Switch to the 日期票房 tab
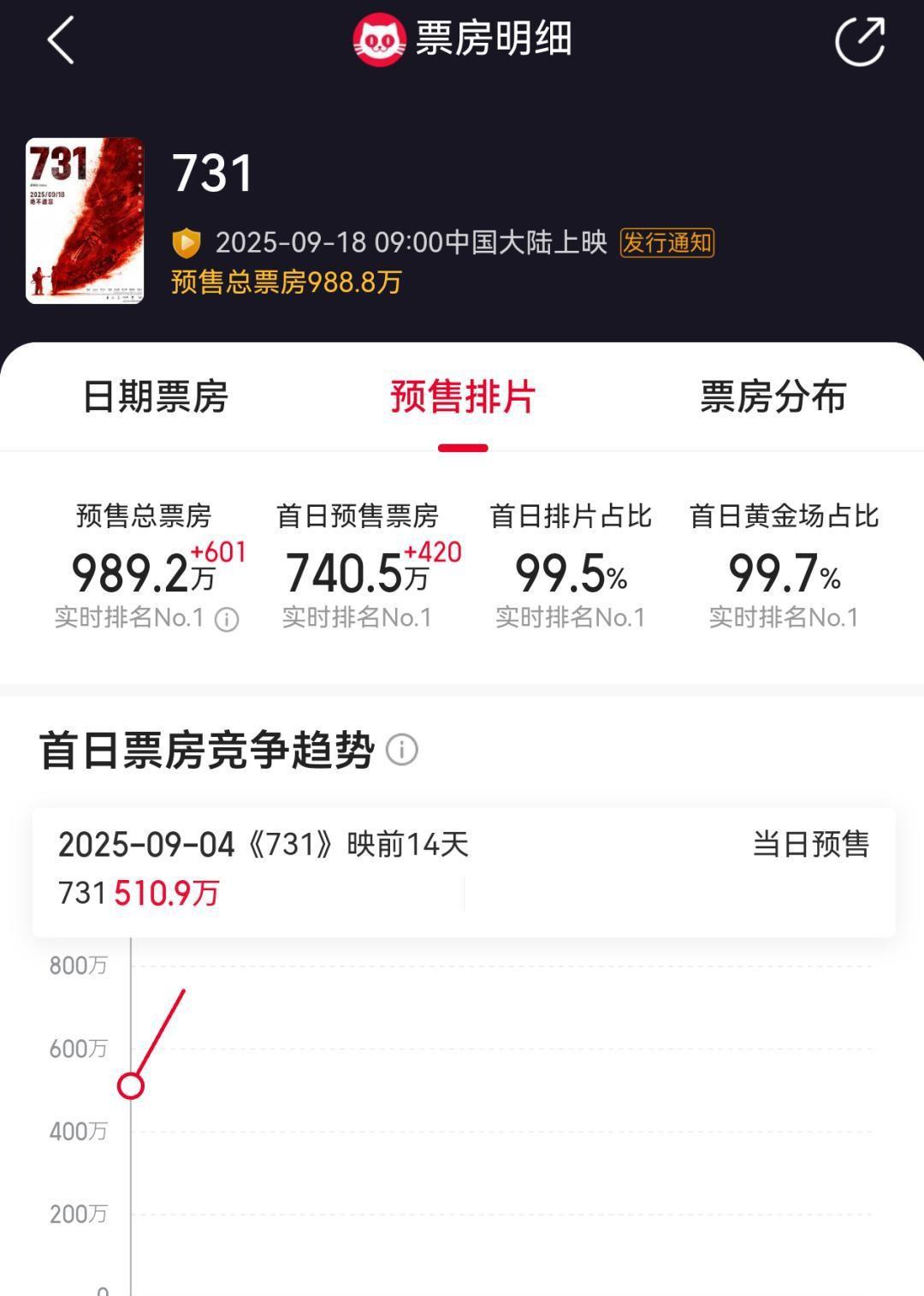Viewport: 924px width, 1296px height. coord(155,397)
